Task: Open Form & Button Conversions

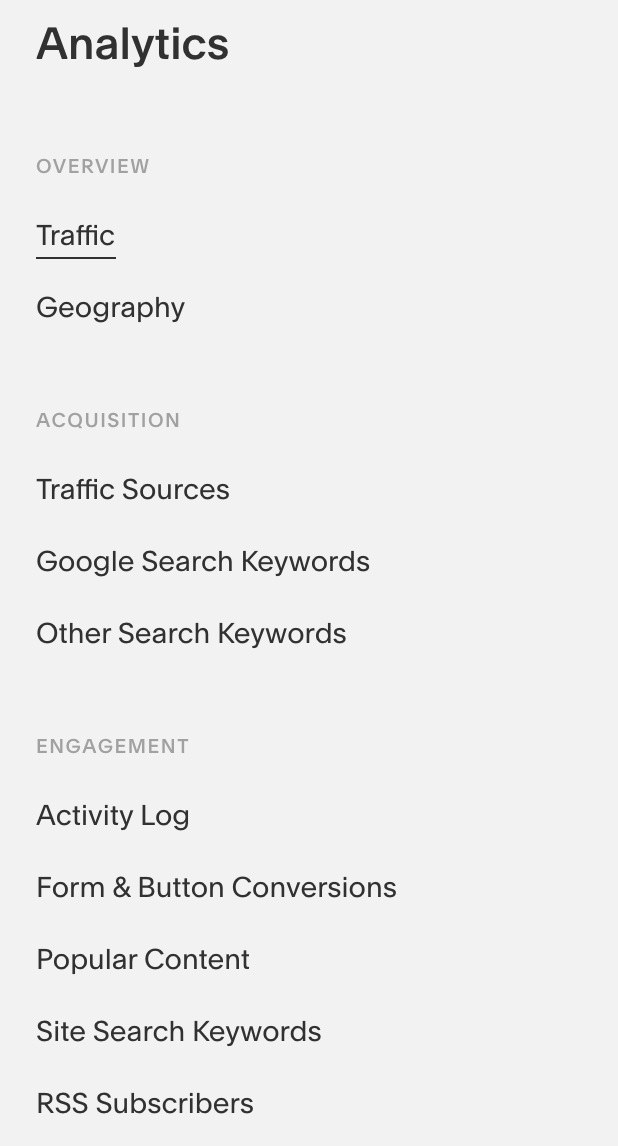Action: (216, 887)
